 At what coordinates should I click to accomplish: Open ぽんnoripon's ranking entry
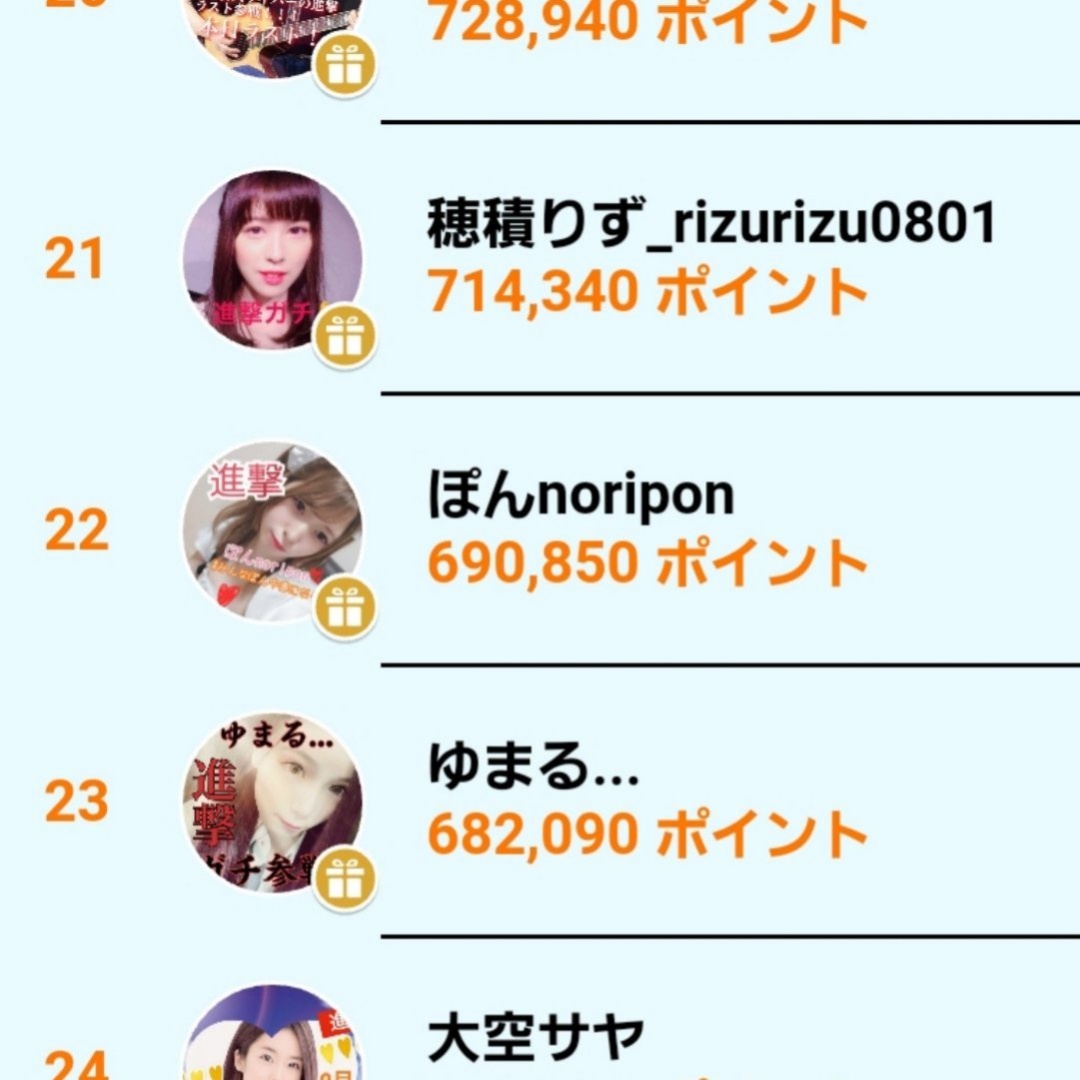tap(540, 530)
